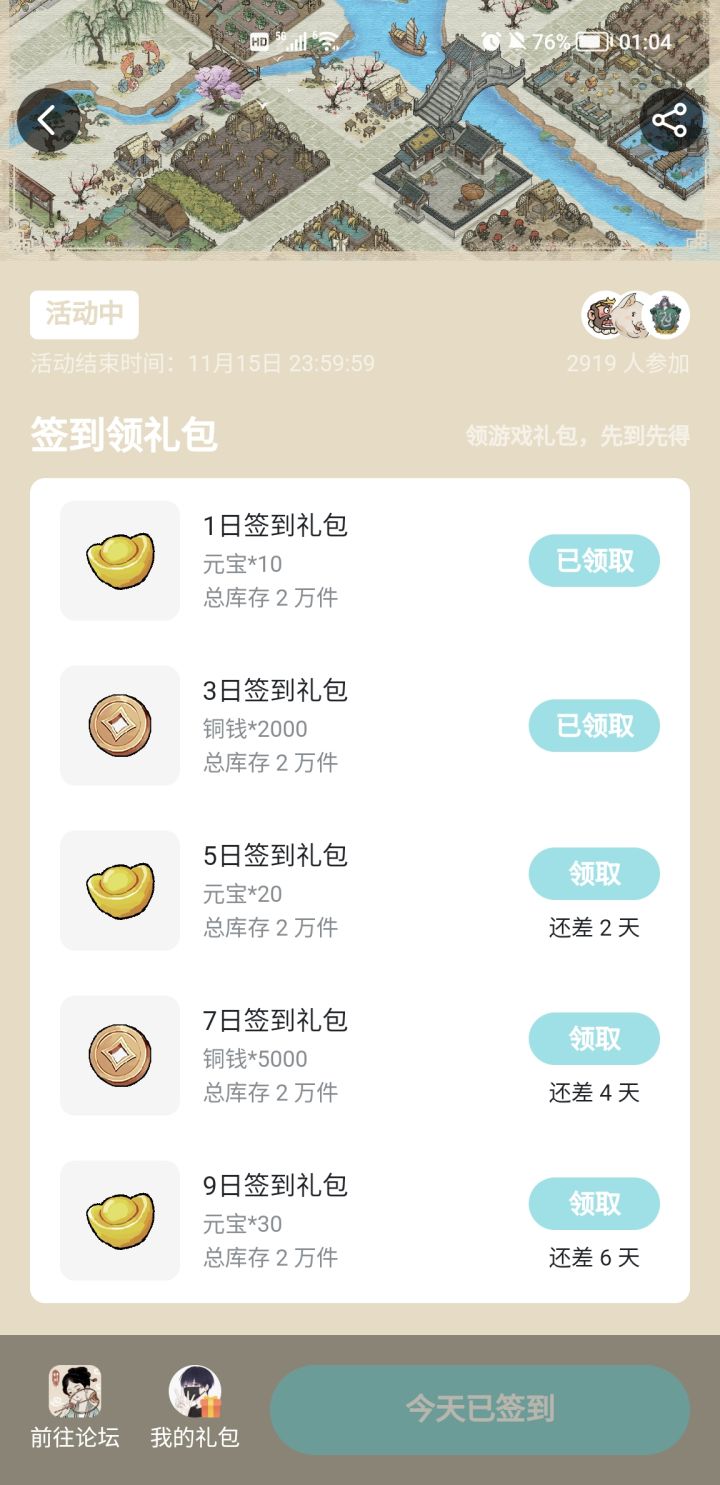Screen dimensions: 720x1485
Task: Tap the crowned king participant avatar
Action: [601, 314]
